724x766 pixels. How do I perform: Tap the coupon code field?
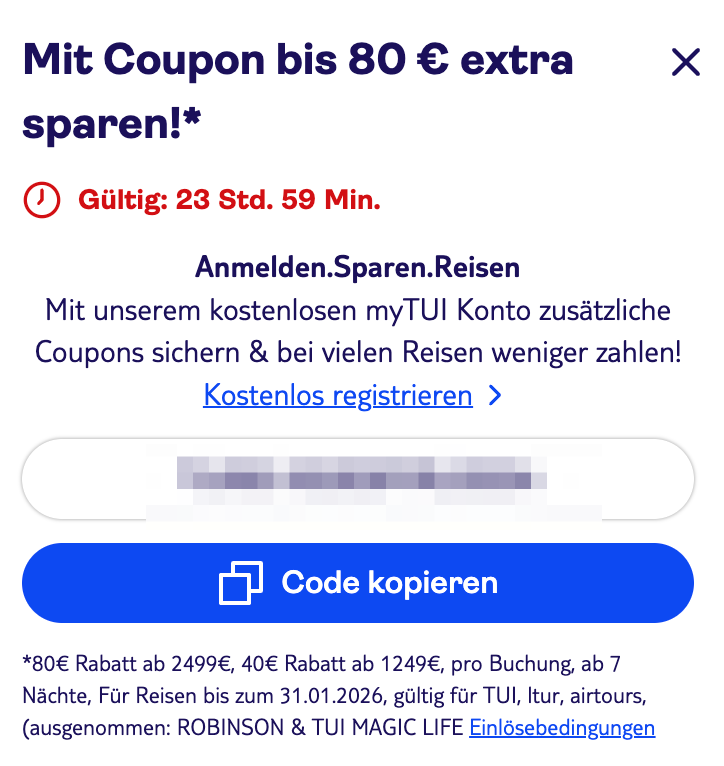[x=358, y=479]
